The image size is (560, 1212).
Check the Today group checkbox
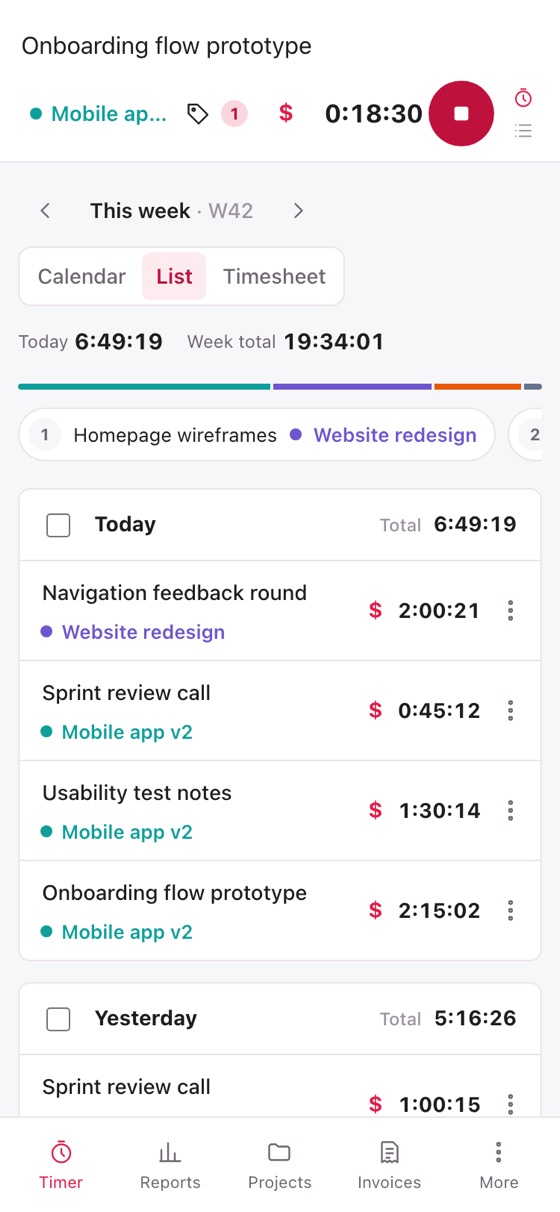pyautogui.click(x=59, y=525)
